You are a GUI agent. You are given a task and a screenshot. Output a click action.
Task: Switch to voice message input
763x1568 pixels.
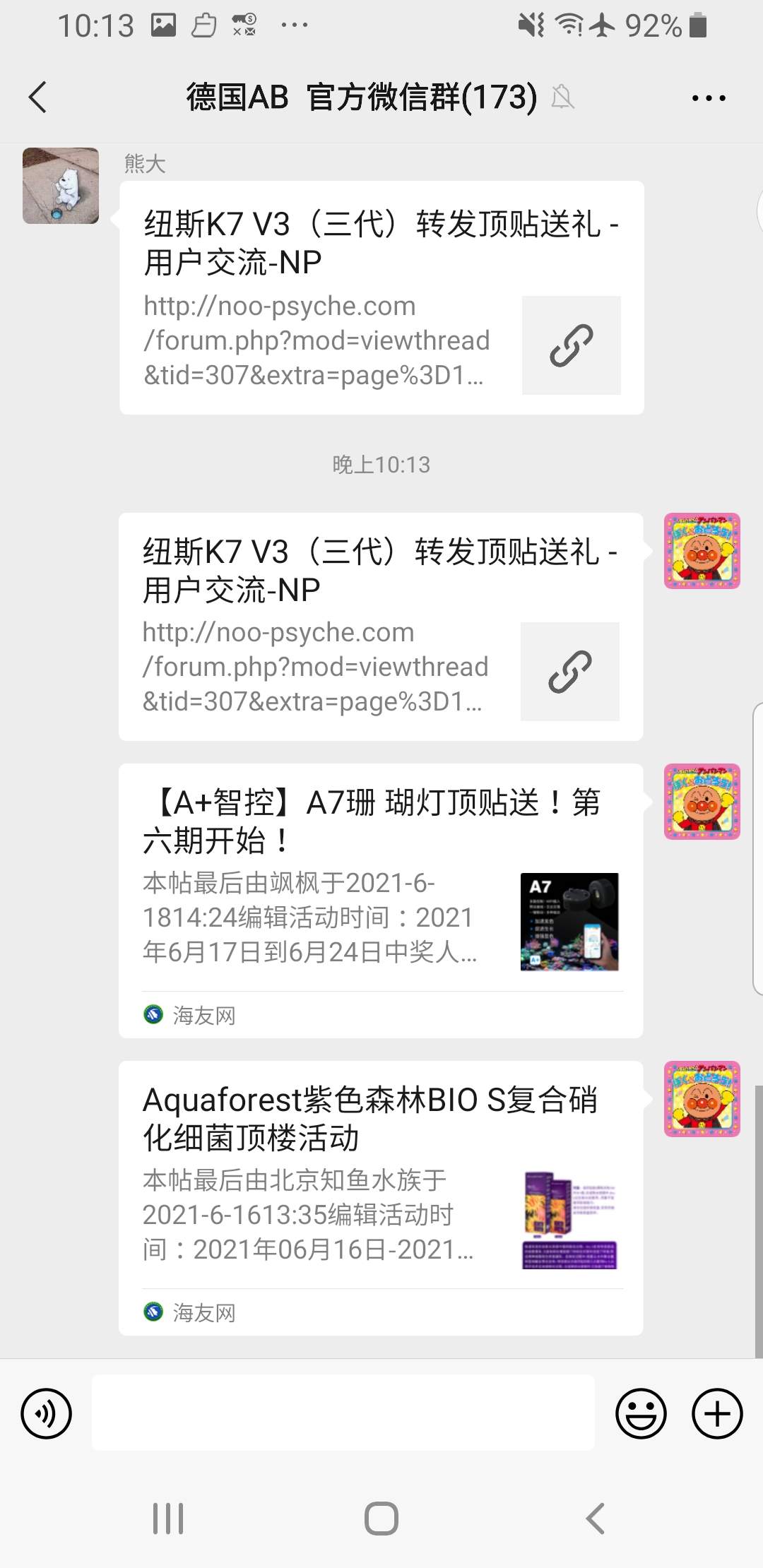[x=47, y=1413]
